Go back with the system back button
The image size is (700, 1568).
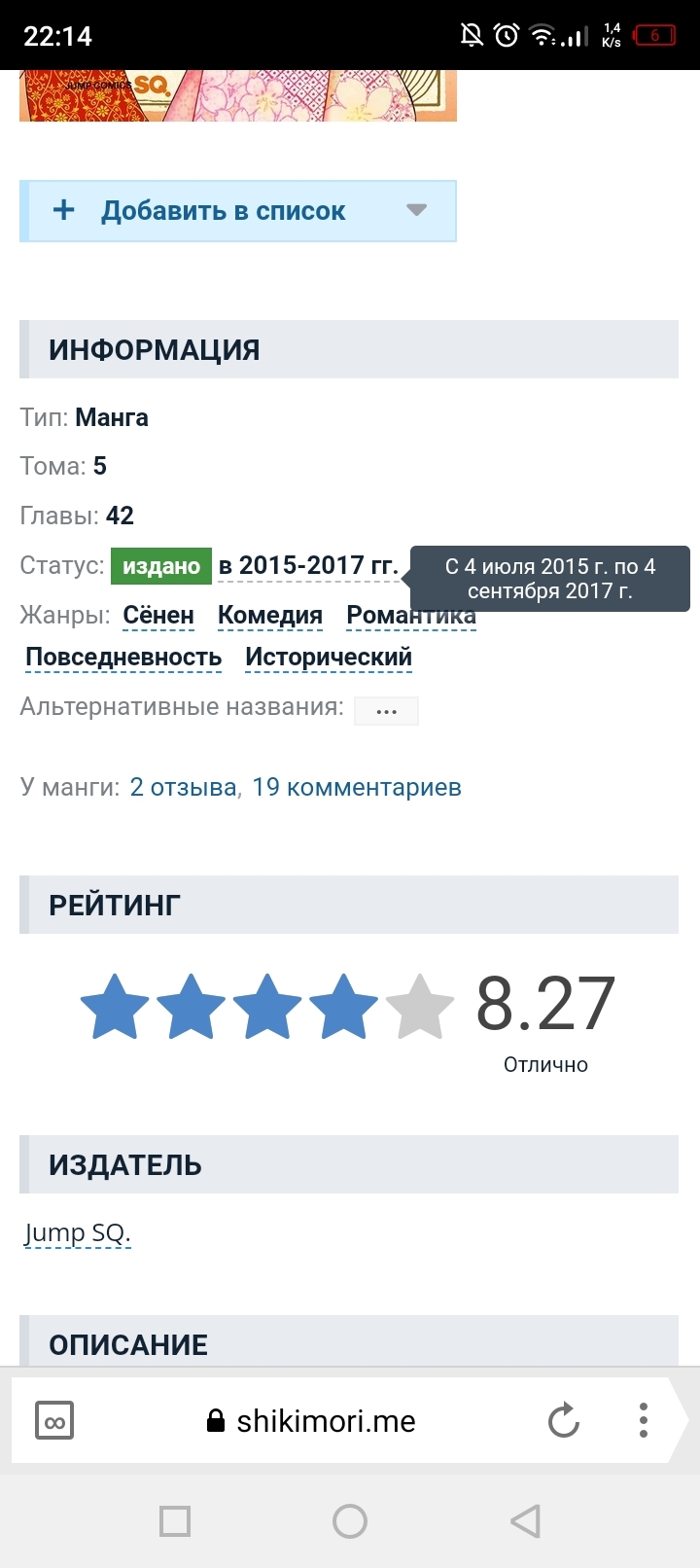click(525, 1520)
